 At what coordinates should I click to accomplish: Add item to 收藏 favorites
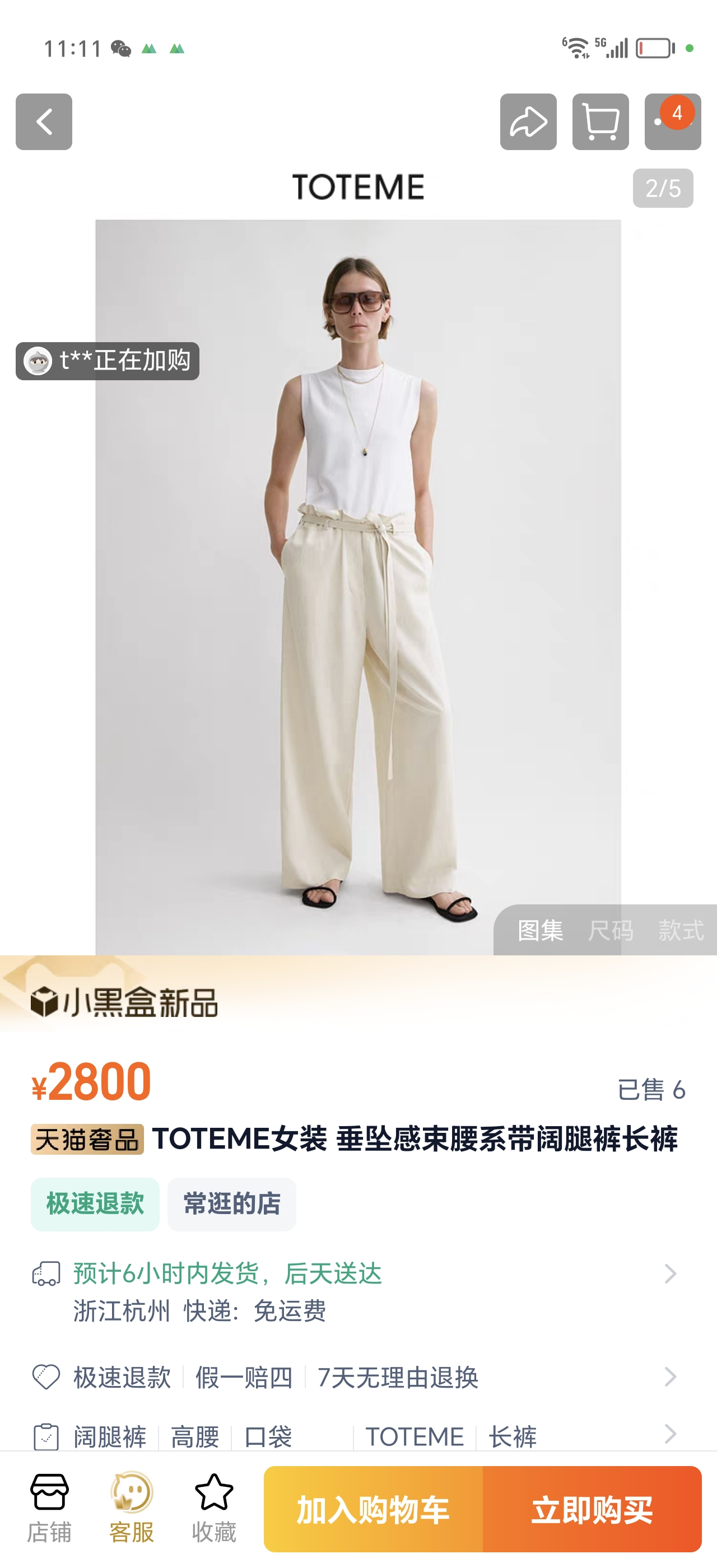pyautogui.click(x=213, y=1508)
